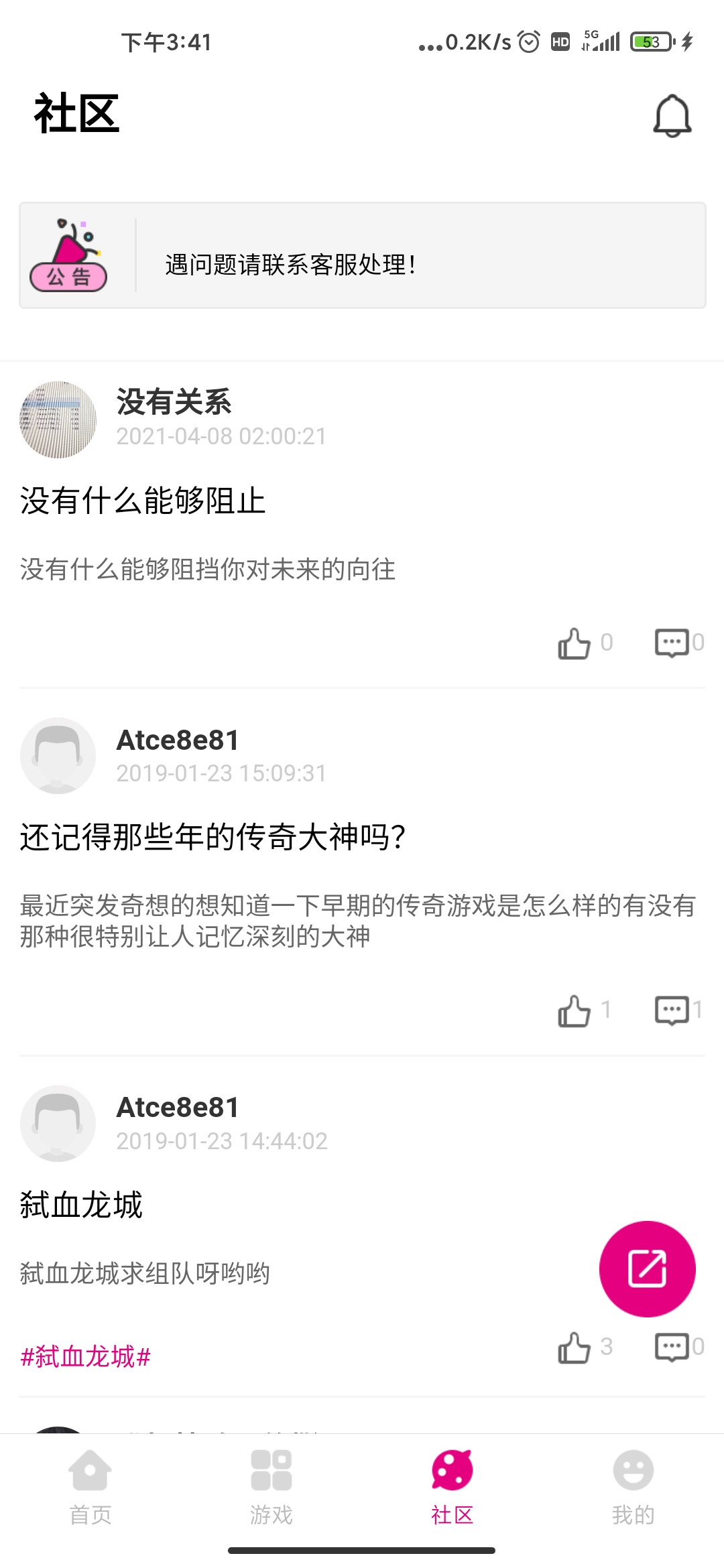The width and height of the screenshot is (724, 1568).
Task: Like the post 没有什么能够阻止
Action: [x=575, y=643]
